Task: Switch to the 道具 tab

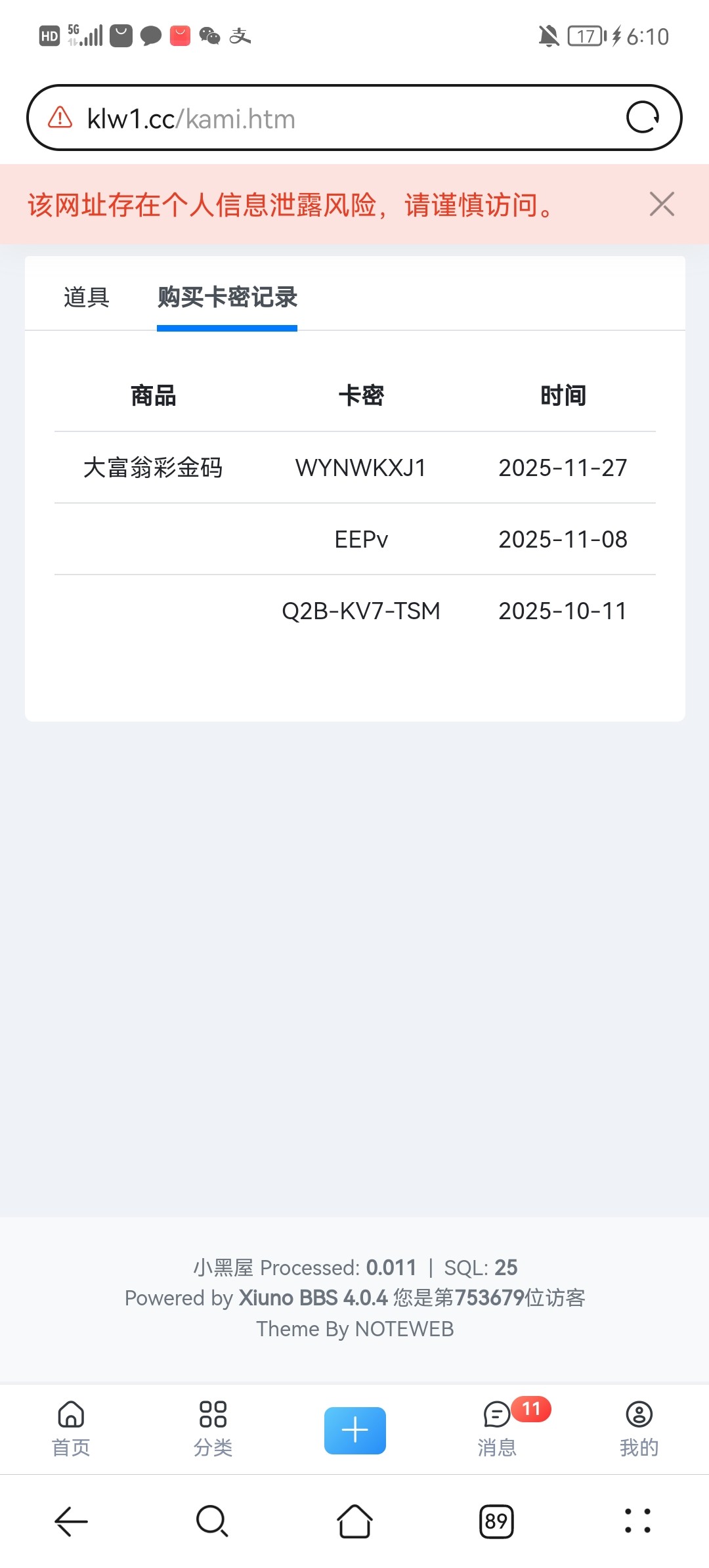Action: [x=86, y=297]
